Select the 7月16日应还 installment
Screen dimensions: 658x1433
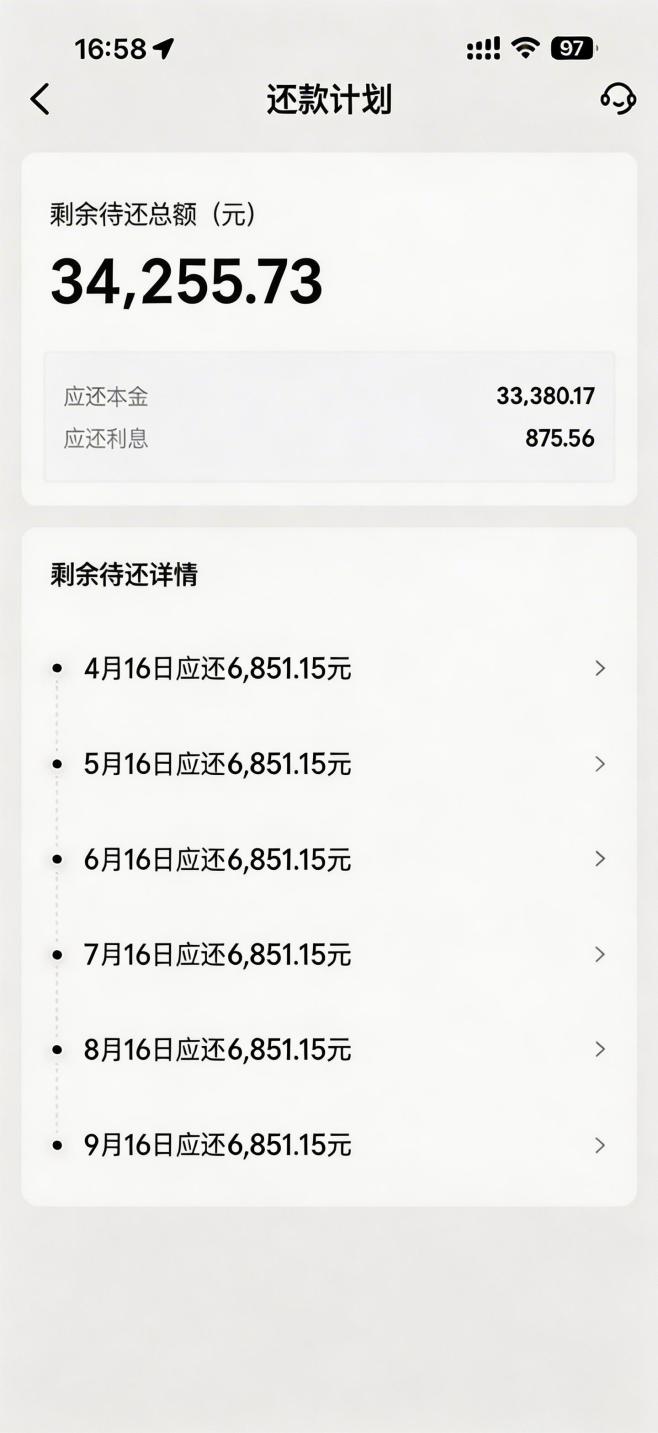pos(329,955)
